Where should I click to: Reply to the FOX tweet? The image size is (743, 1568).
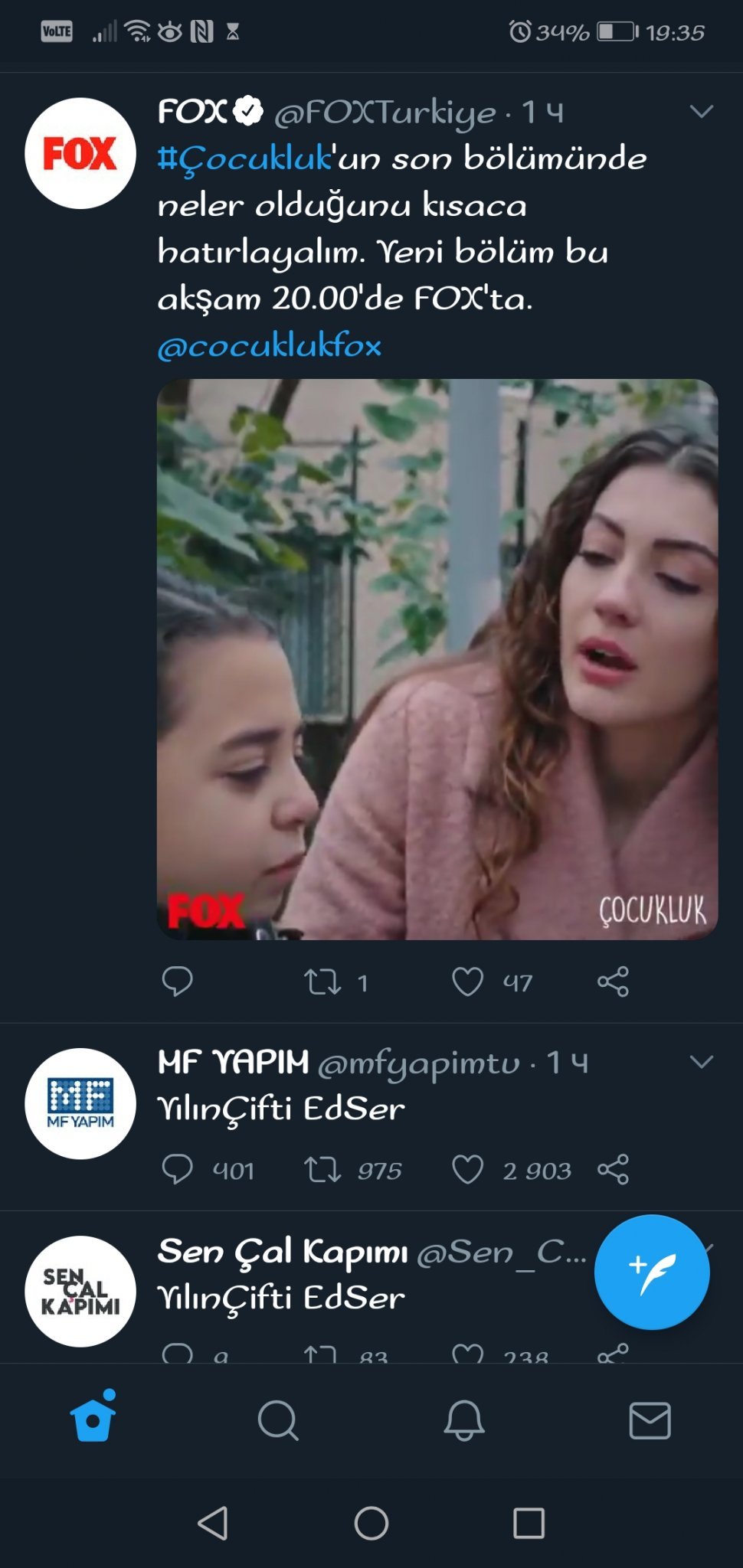(177, 982)
